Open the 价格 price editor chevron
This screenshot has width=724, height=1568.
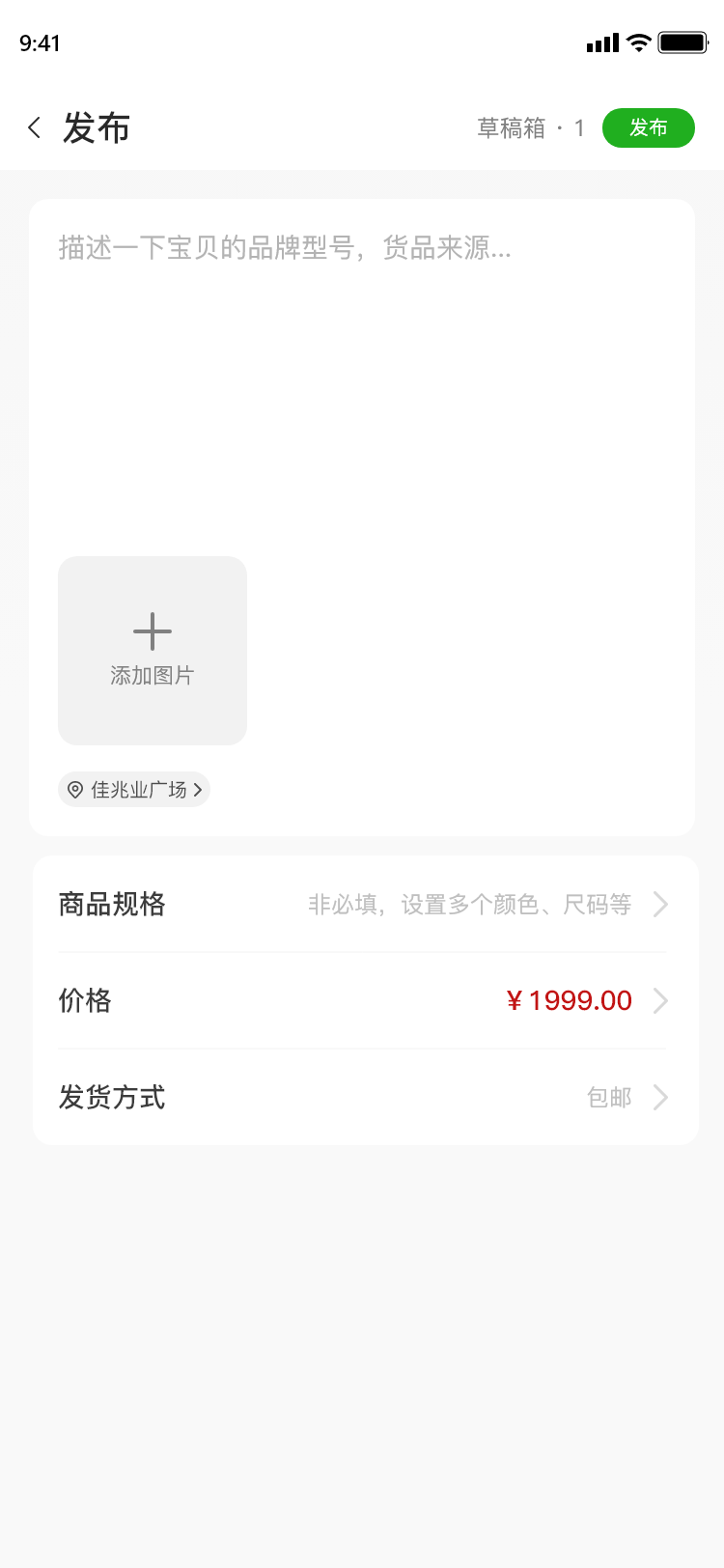661,1000
